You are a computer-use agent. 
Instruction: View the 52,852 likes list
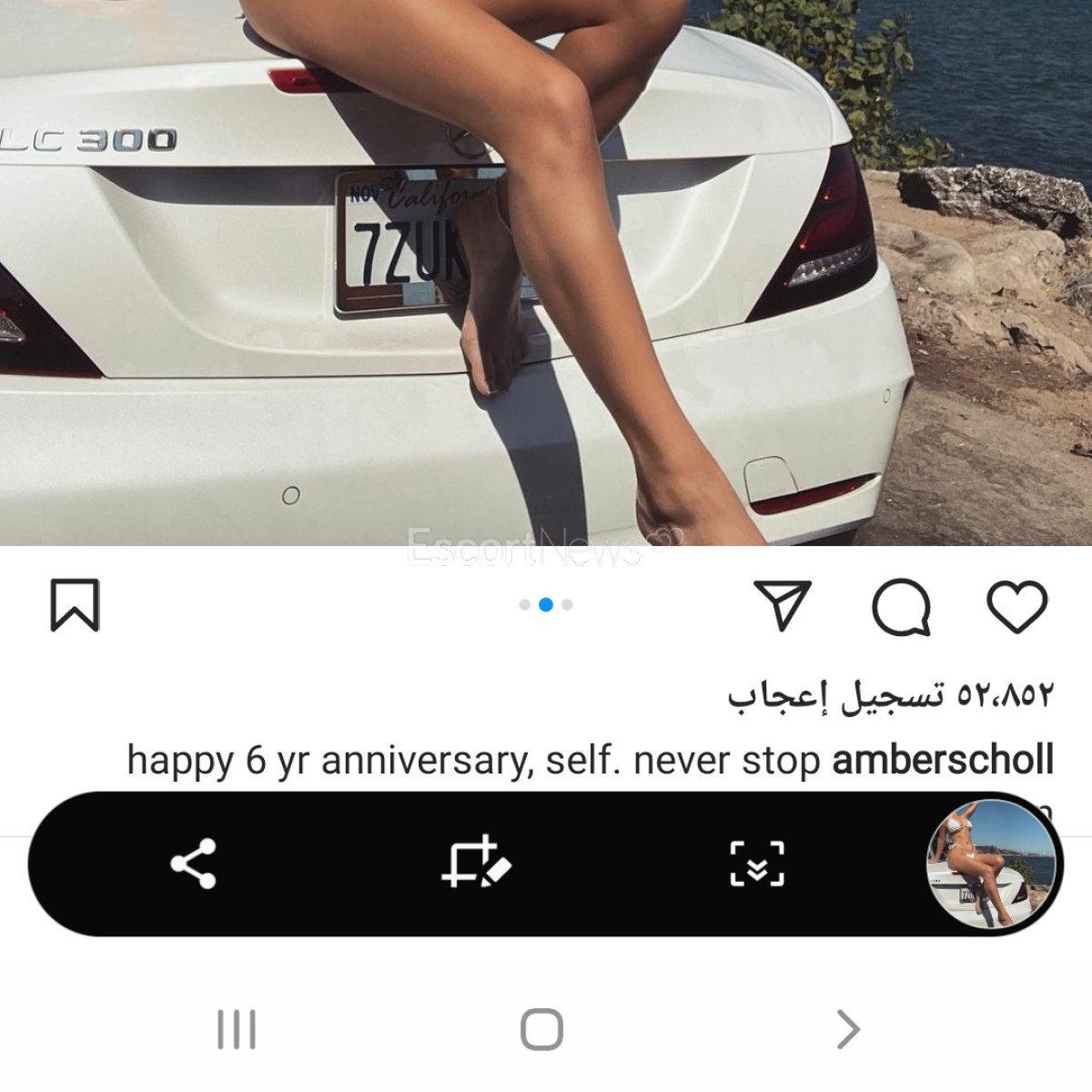[x=890, y=695]
